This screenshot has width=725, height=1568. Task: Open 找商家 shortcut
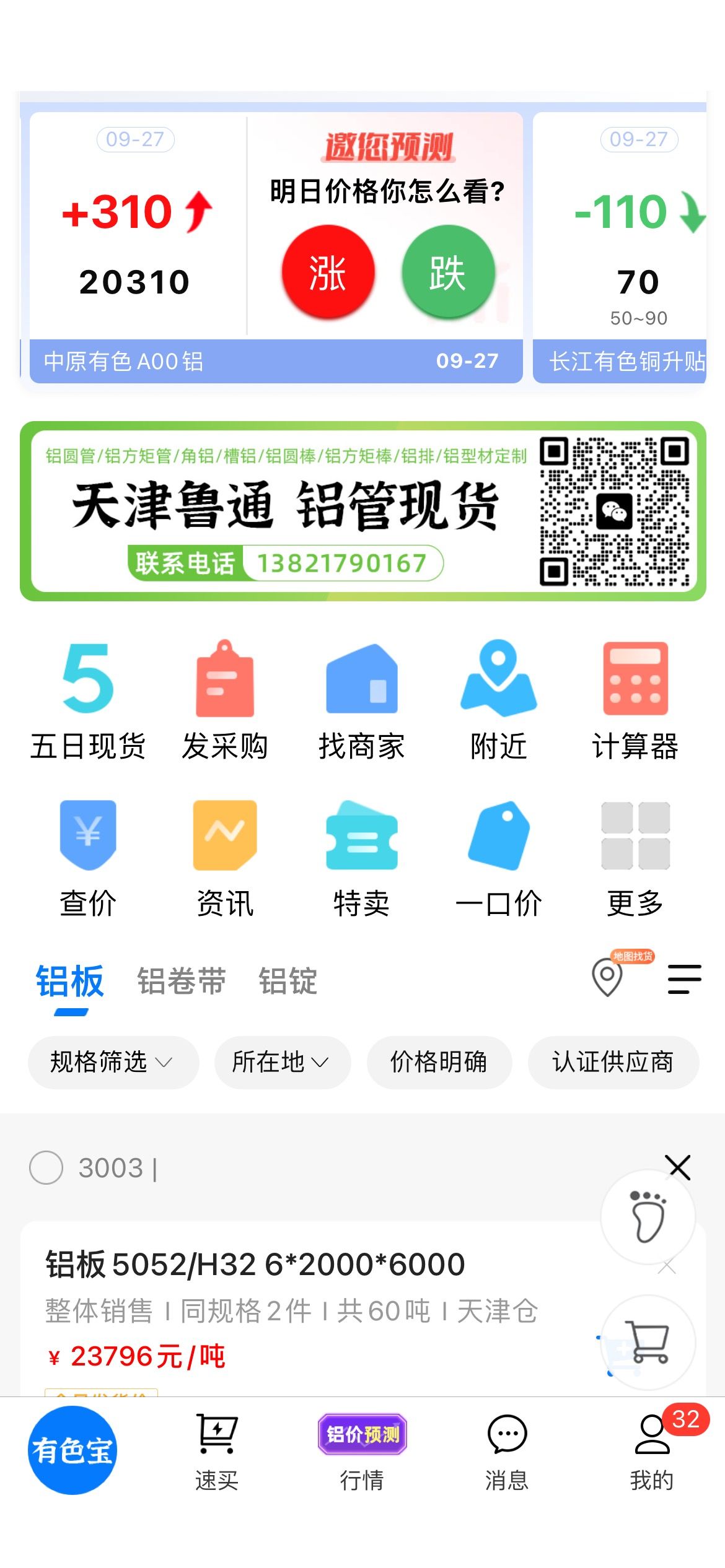(362, 700)
